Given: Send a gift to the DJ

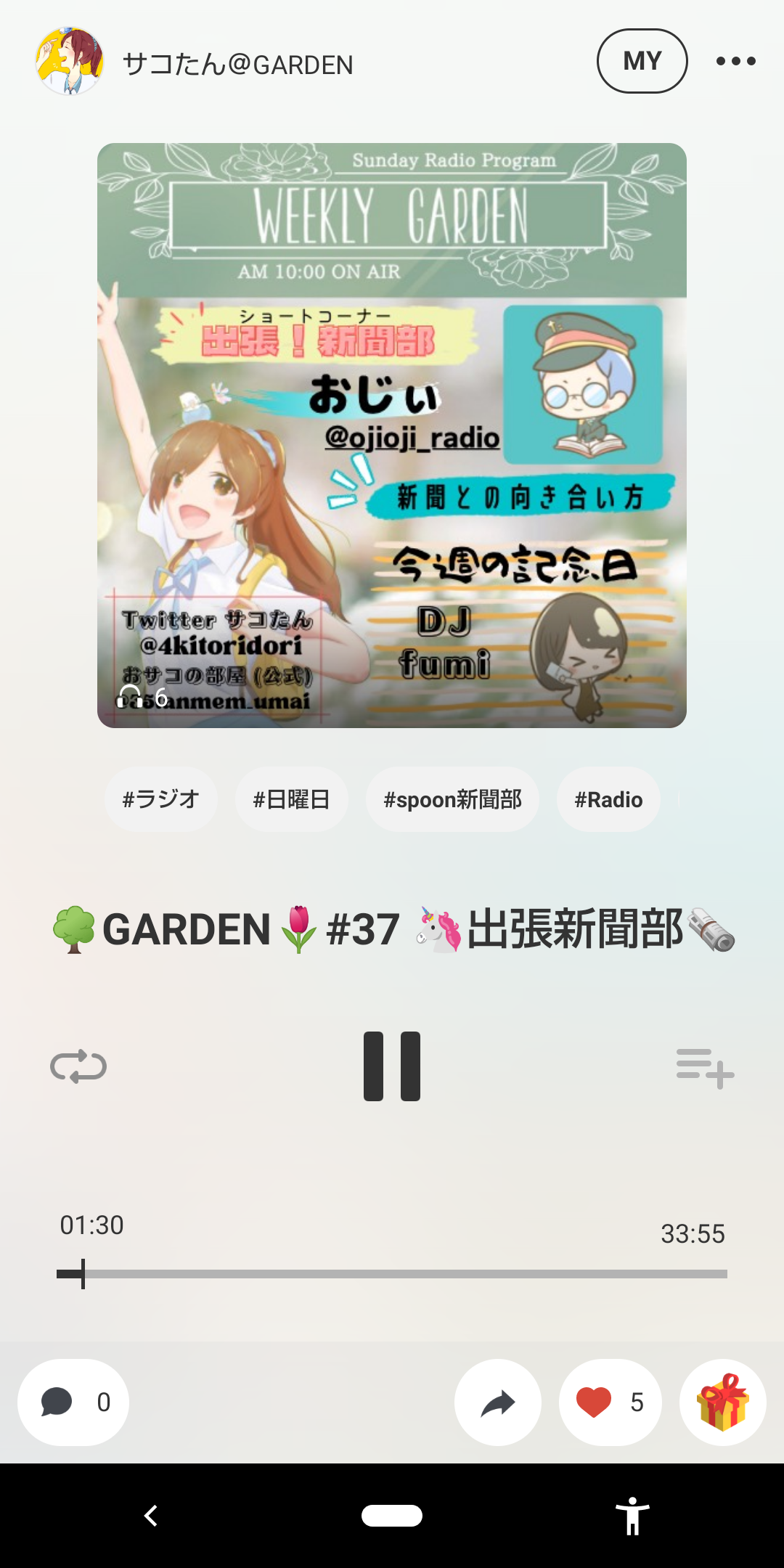Looking at the screenshot, I should coord(722,1402).
